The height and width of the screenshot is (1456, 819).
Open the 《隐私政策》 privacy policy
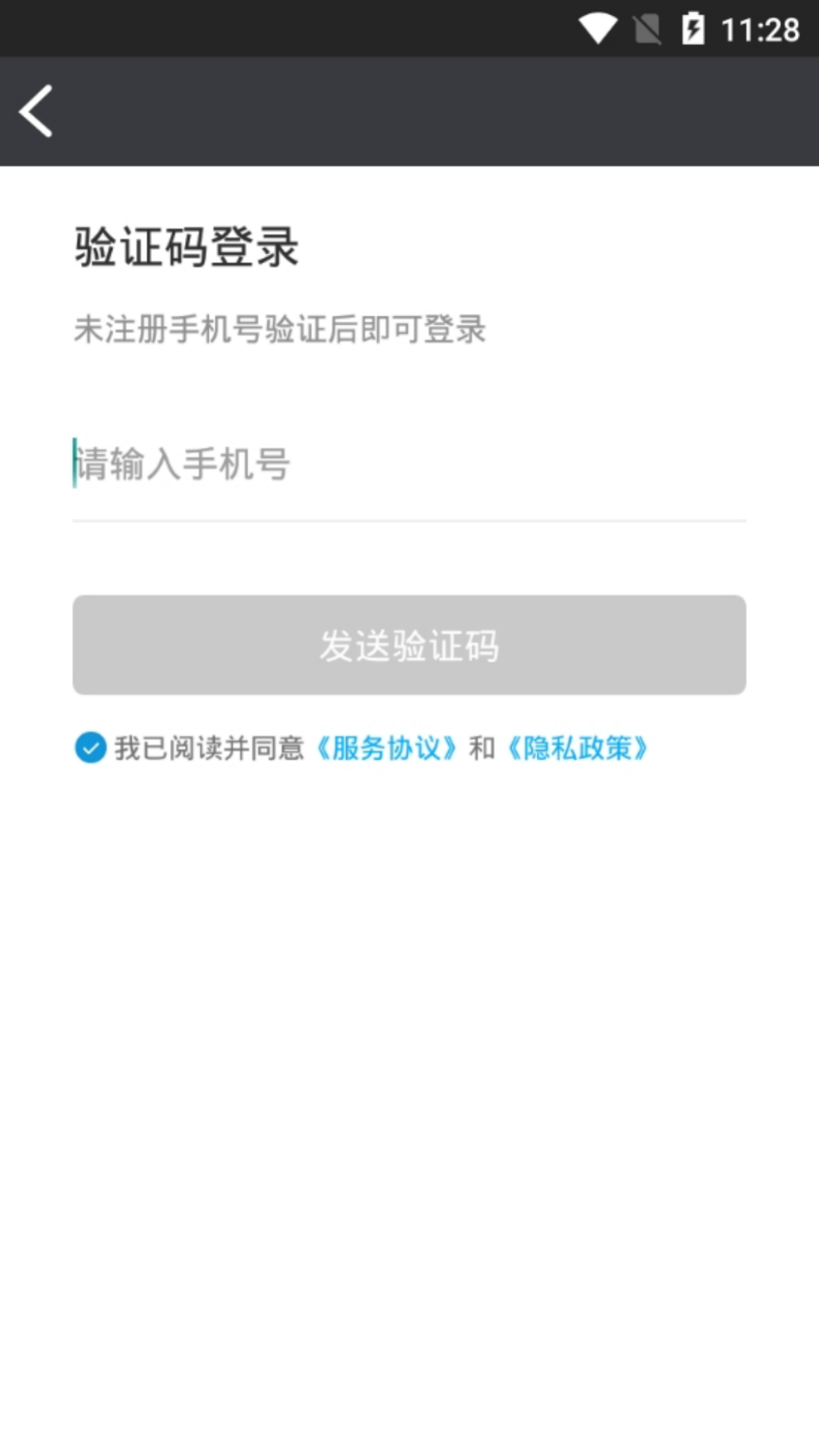click(578, 748)
